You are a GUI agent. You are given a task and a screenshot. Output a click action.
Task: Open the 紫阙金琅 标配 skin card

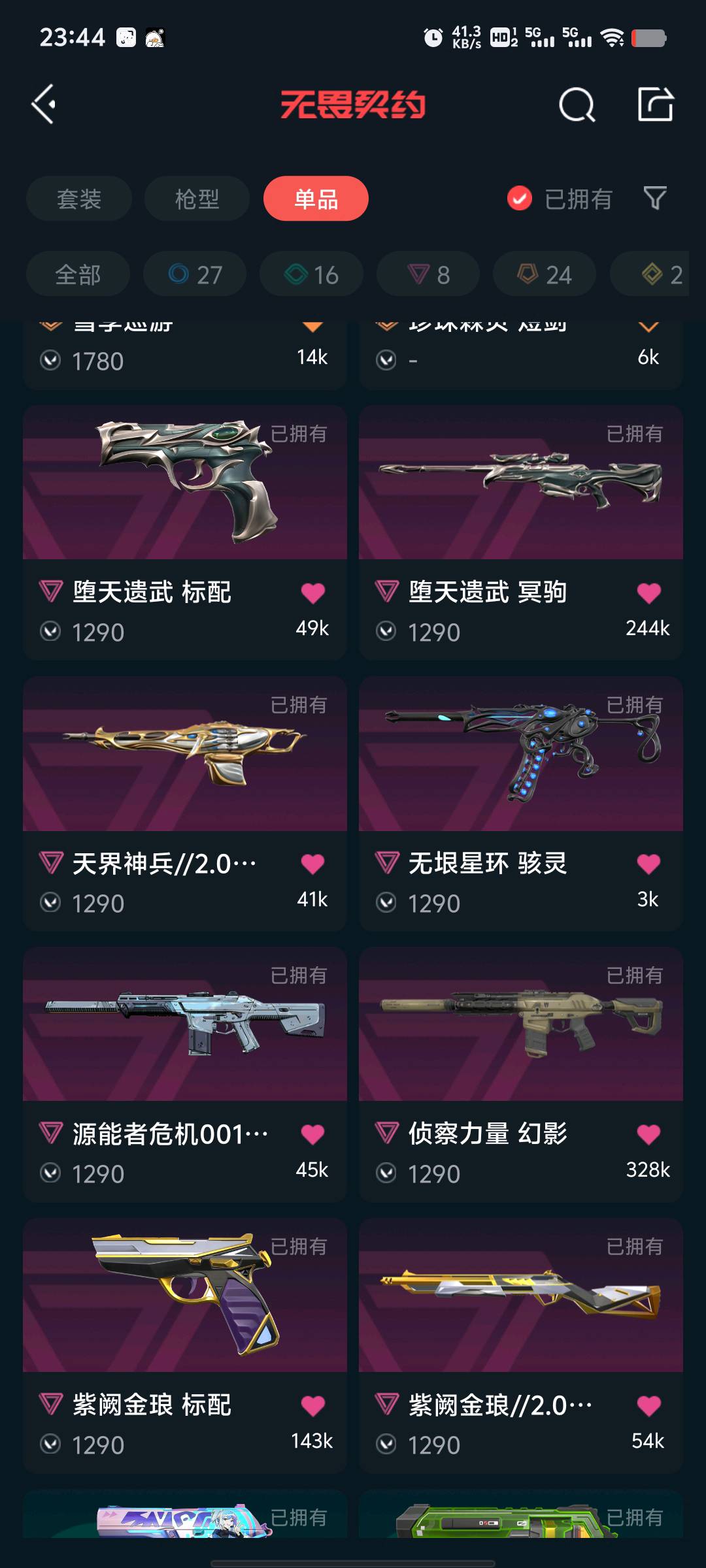tap(185, 1345)
